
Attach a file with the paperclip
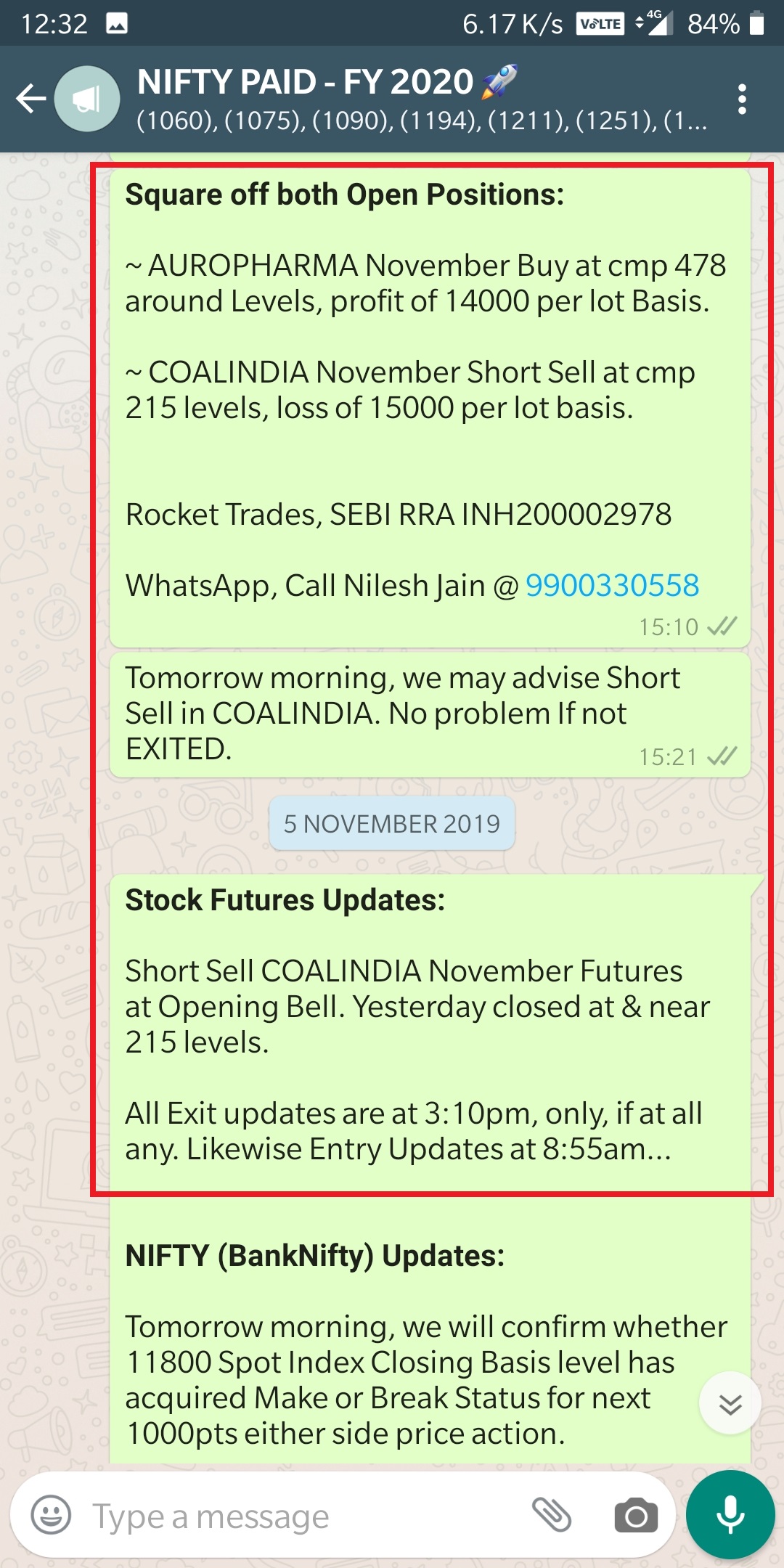[x=552, y=1515]
